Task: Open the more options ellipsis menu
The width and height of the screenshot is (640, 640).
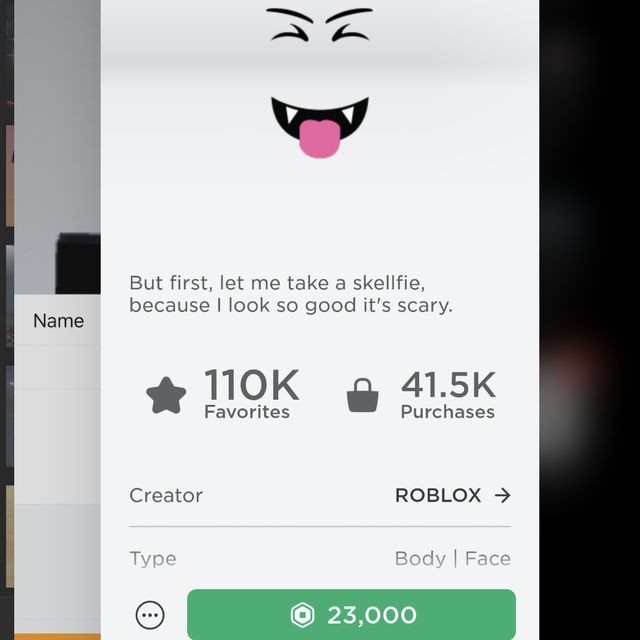Action: coord(150,615)
